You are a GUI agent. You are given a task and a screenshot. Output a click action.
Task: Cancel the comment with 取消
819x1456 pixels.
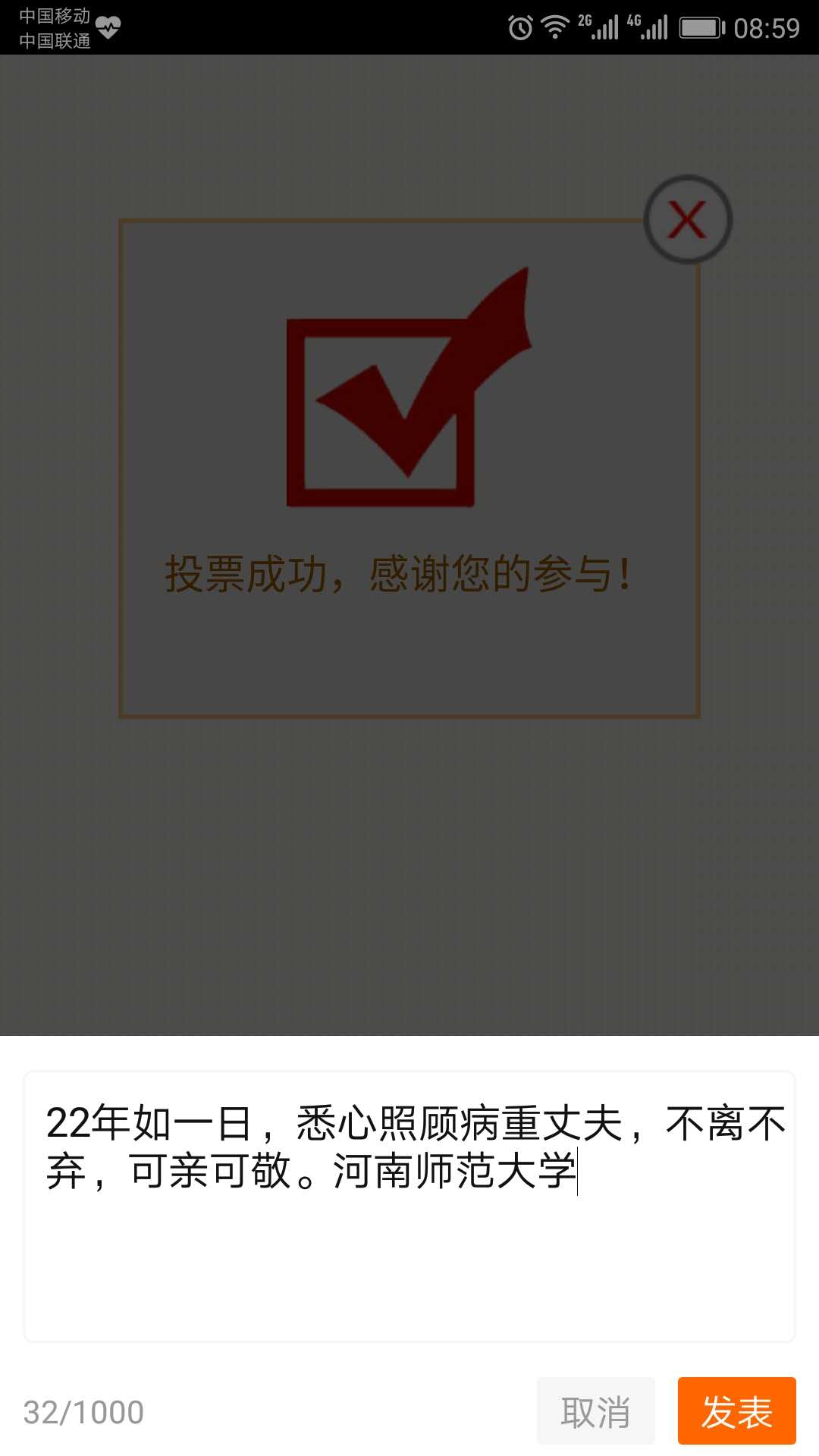[595, 1411]
